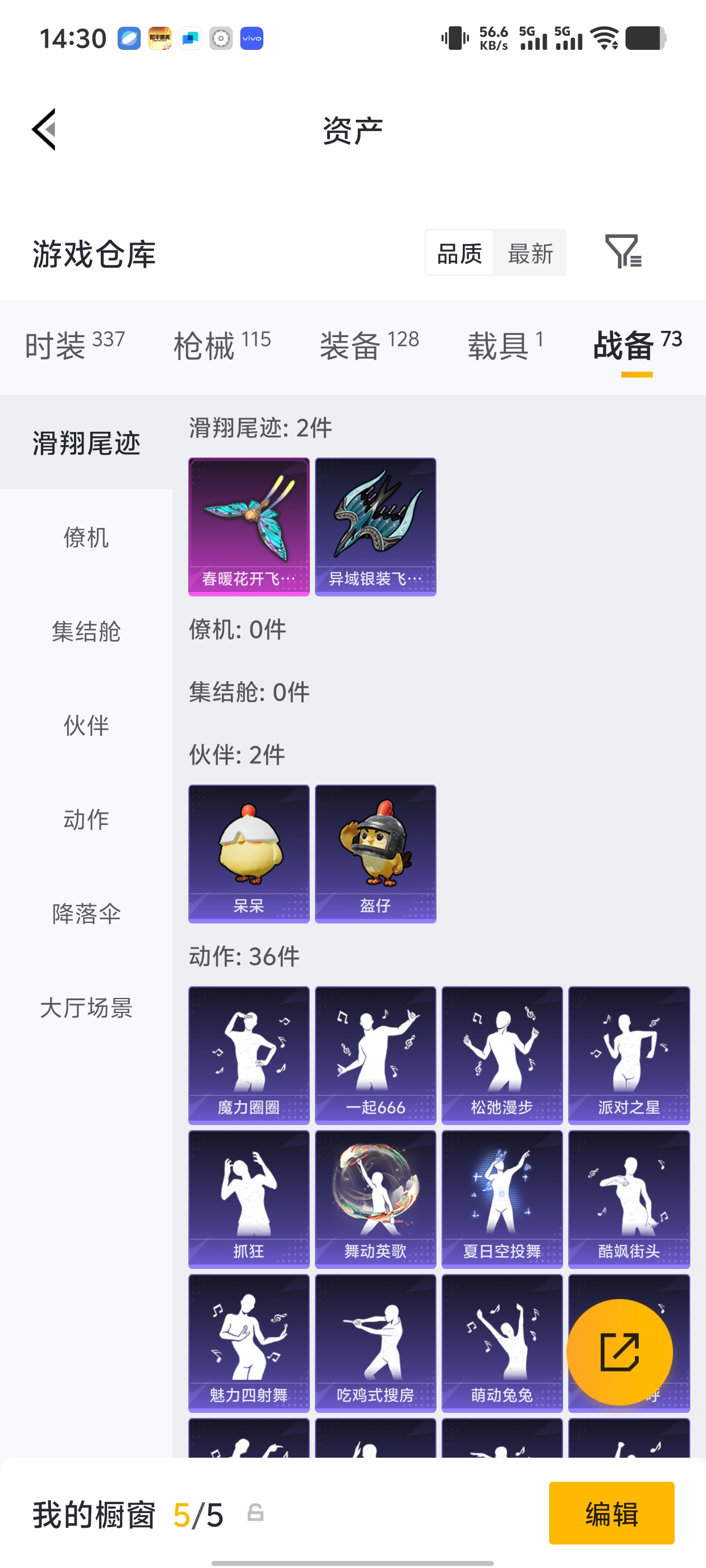
Task: Expand the 大厅场景 category
Action: [85, 1009]
